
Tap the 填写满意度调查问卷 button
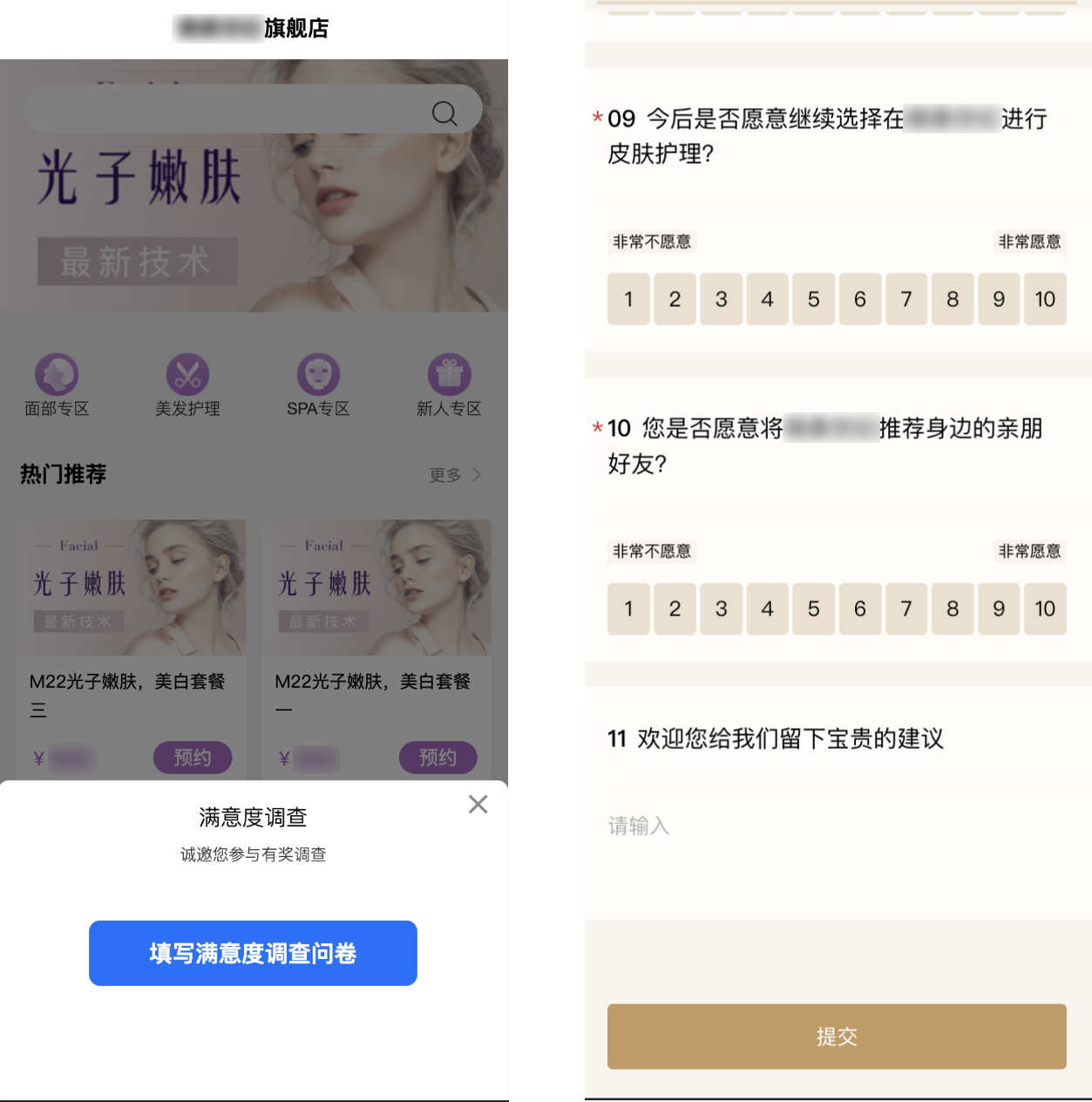[x=253, y=953]
